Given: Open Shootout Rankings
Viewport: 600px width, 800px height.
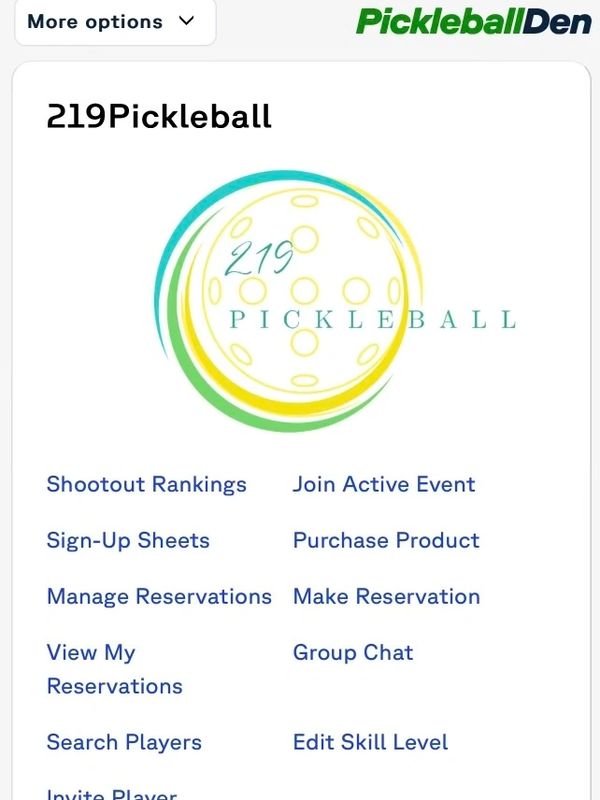Looking at the screenshot, I should [146, 484].
